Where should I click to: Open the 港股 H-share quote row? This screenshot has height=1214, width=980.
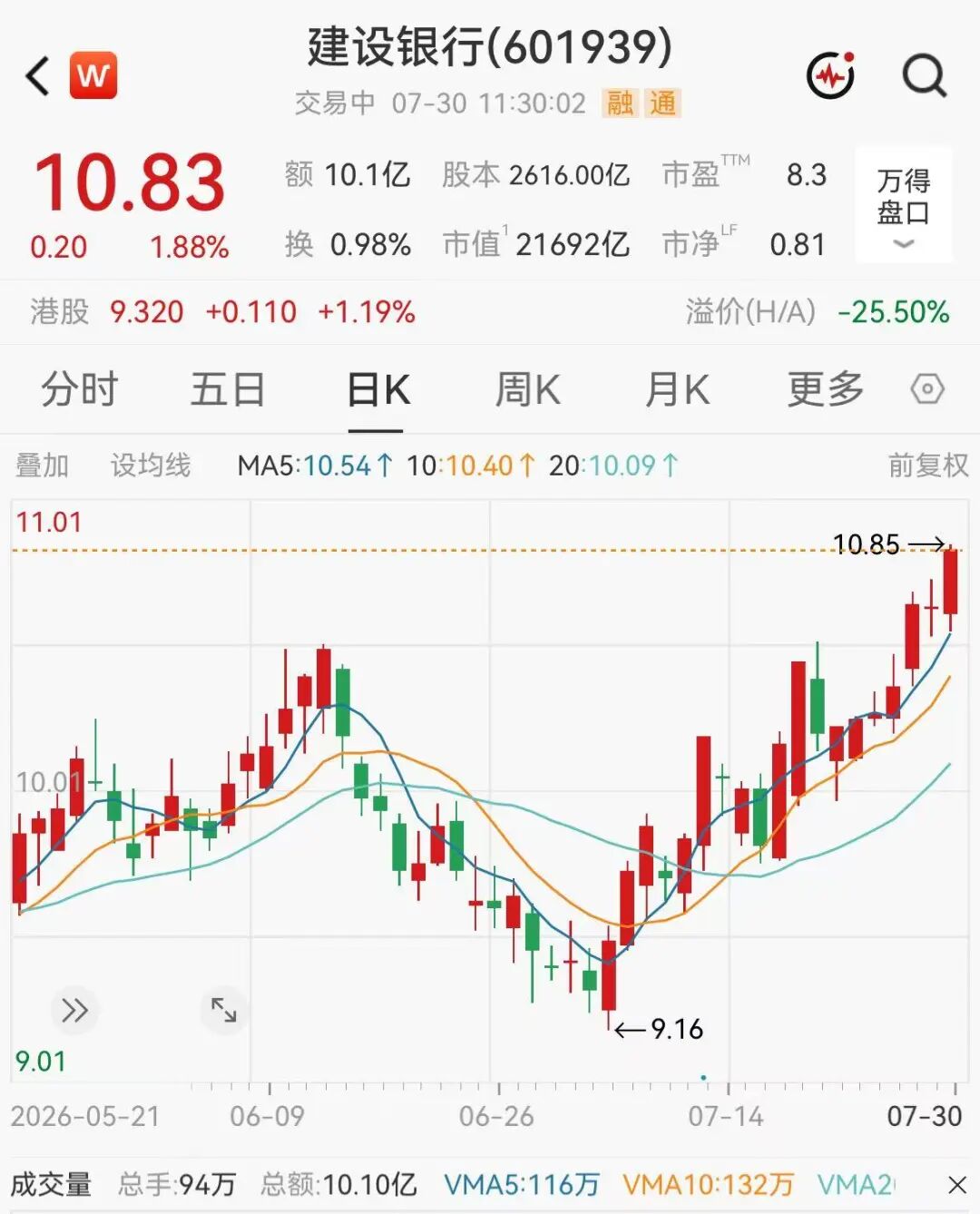pos(490,312)
